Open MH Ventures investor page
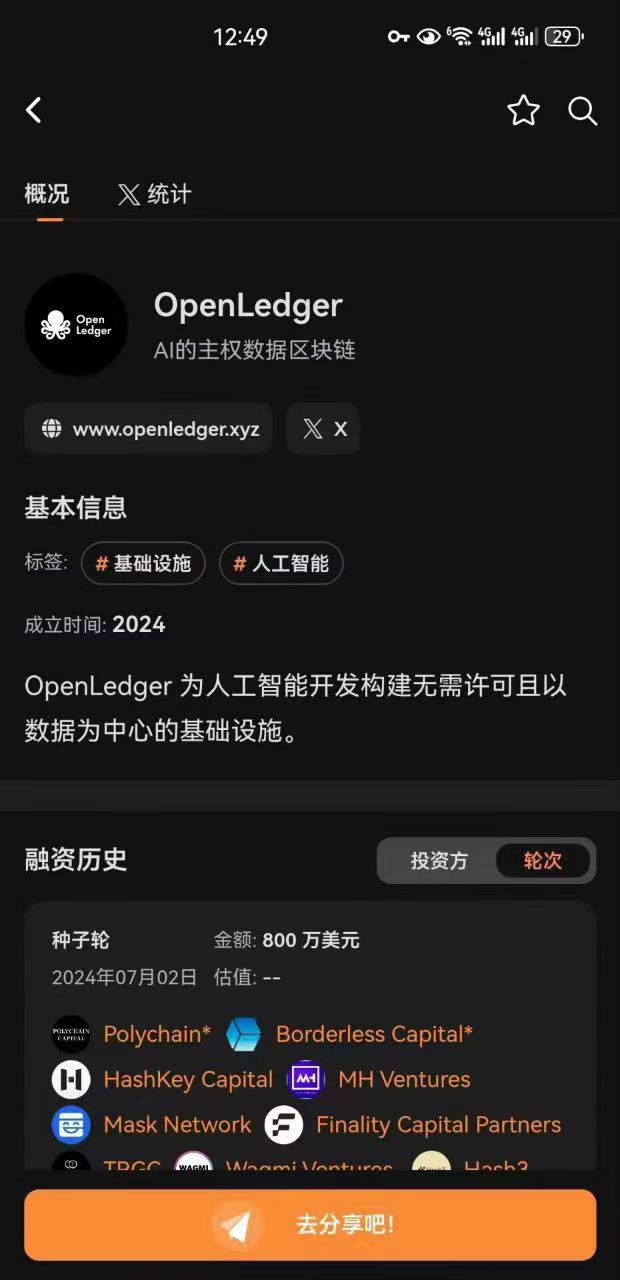The height and width of the screenshot is (1280, 620). click(404, 1080)
